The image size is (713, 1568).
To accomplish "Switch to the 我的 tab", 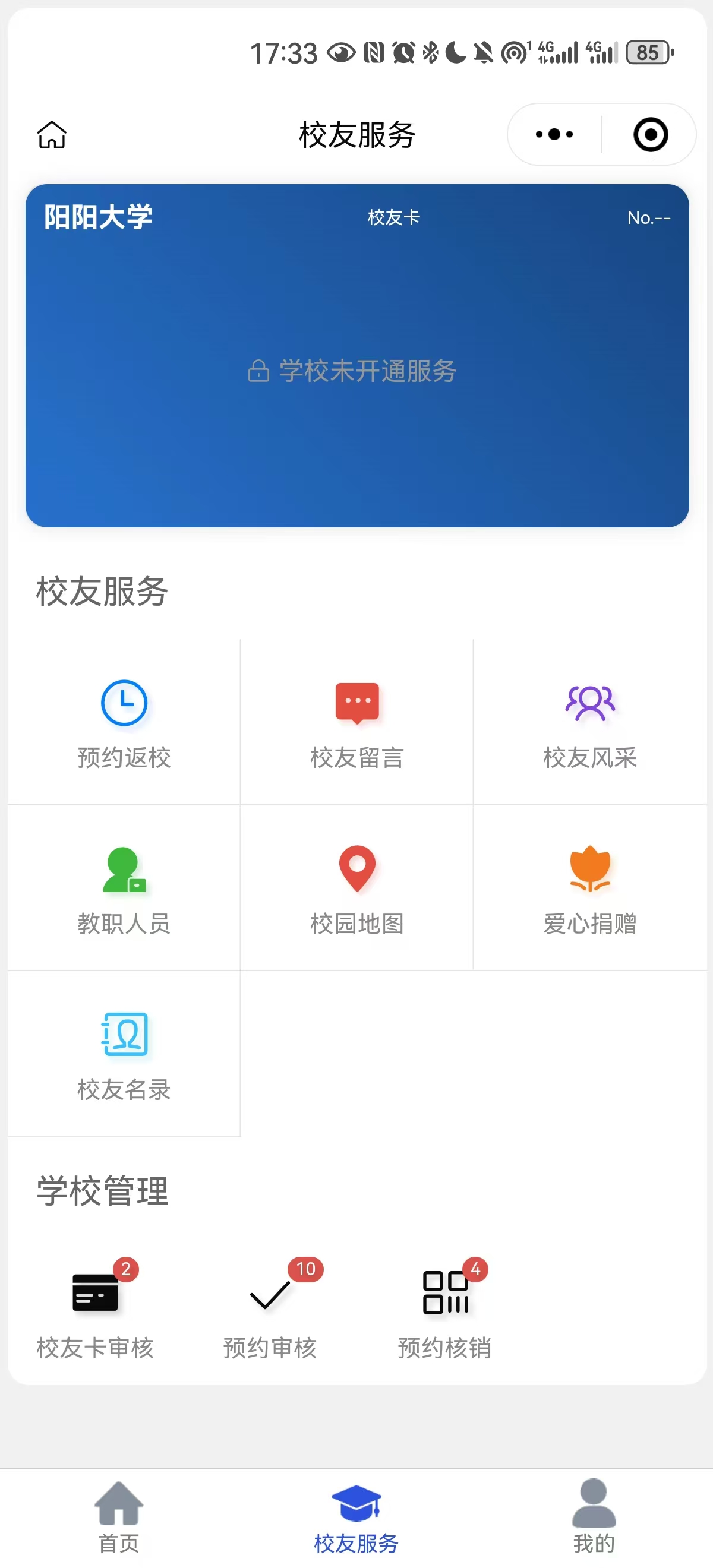I will (594, 1516).
